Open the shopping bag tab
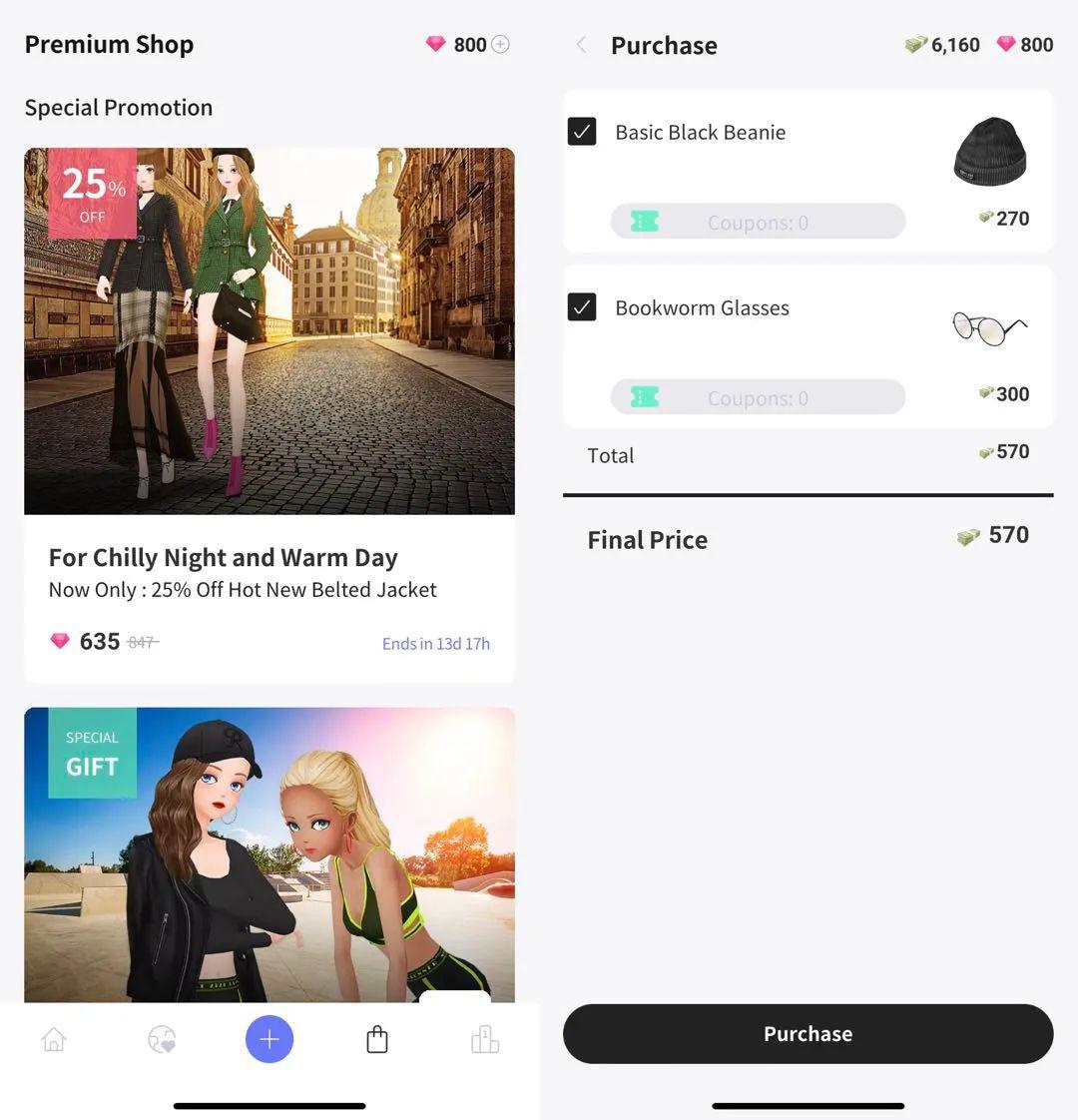Screen dimensions: 1078x1120 point(377,1040)
